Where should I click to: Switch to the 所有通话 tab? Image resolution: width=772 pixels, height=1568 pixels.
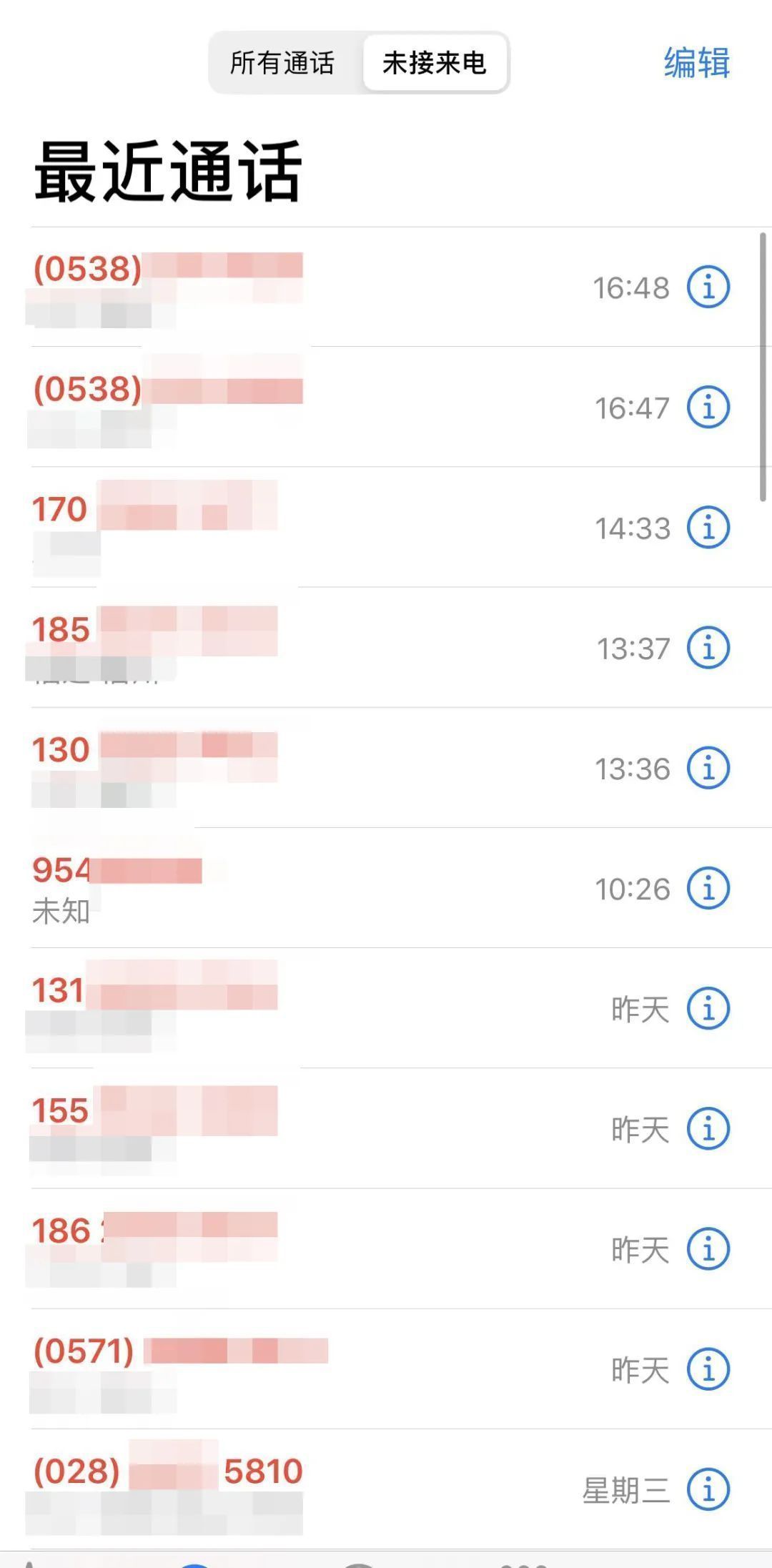tap(282, 63)
